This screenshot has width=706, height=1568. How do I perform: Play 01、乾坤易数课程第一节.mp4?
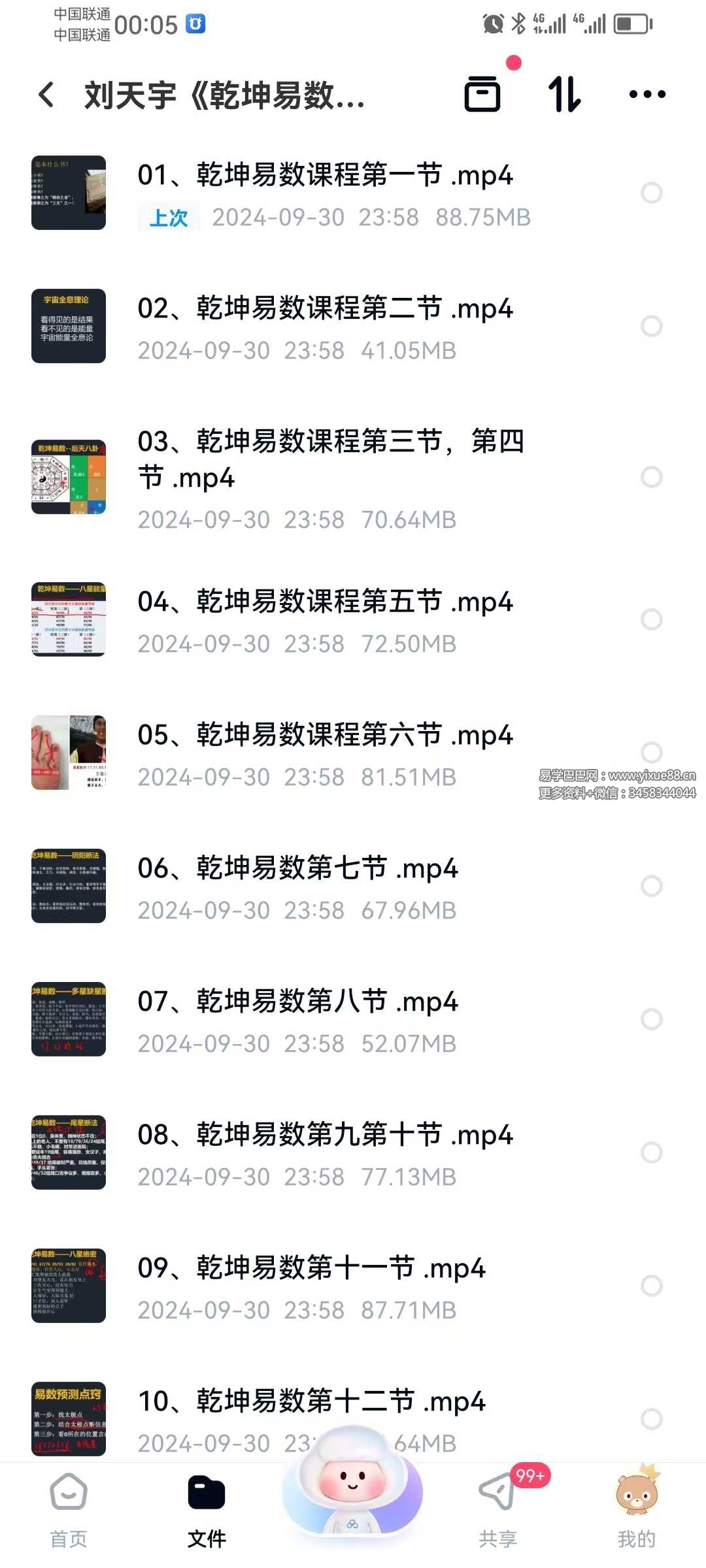(325, 176)
